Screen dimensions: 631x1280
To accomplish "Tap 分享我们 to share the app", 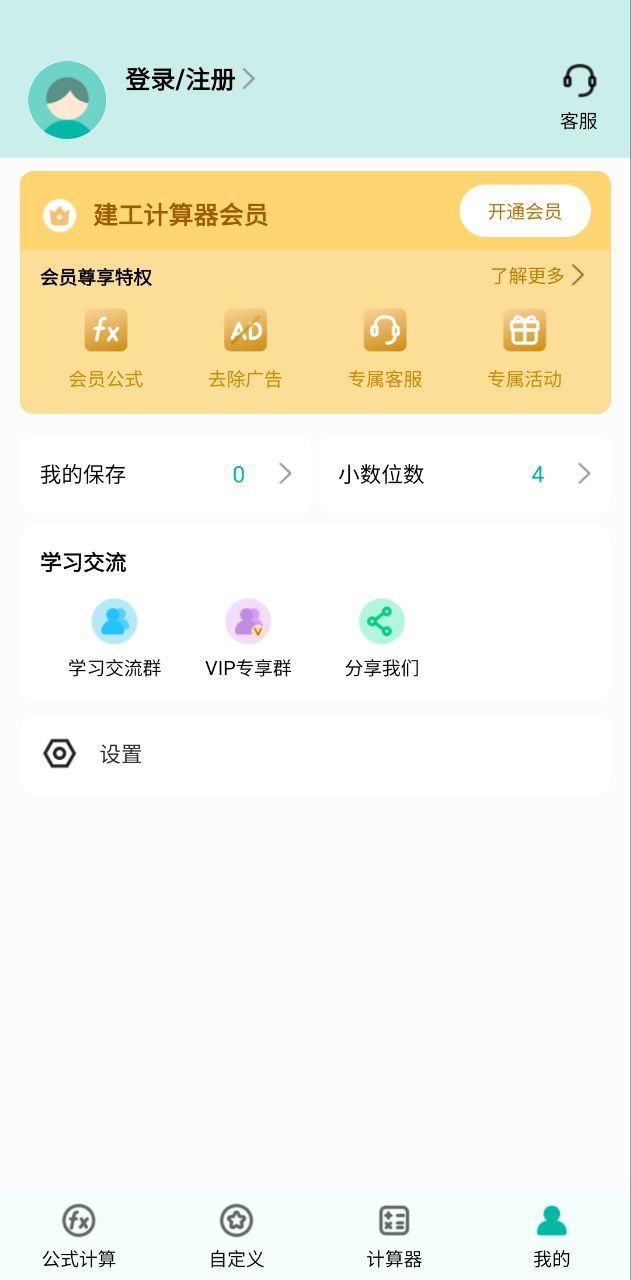I will point(382,639).
